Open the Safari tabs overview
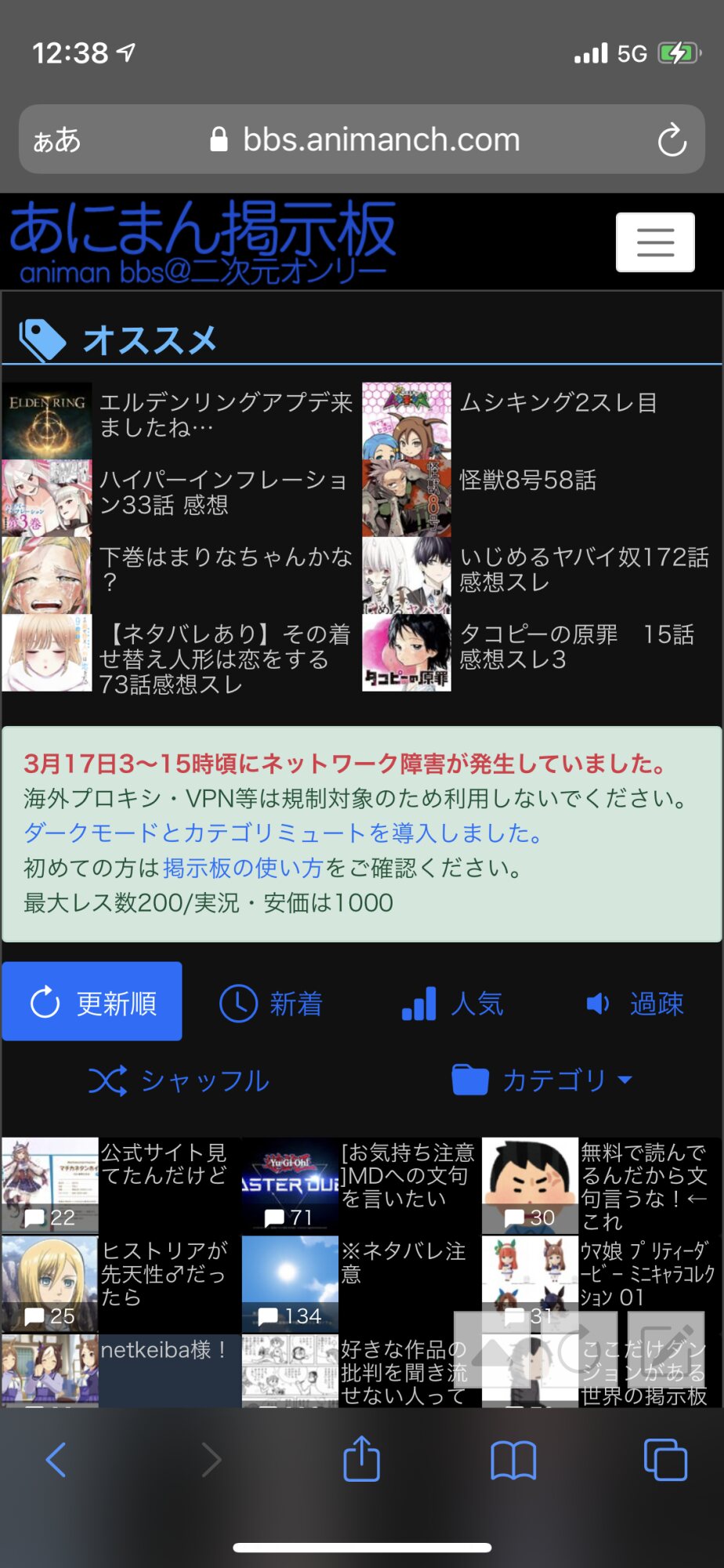Image resolution: width=724 pixels, height=1568 pixels. click(x=665, y=1459)
